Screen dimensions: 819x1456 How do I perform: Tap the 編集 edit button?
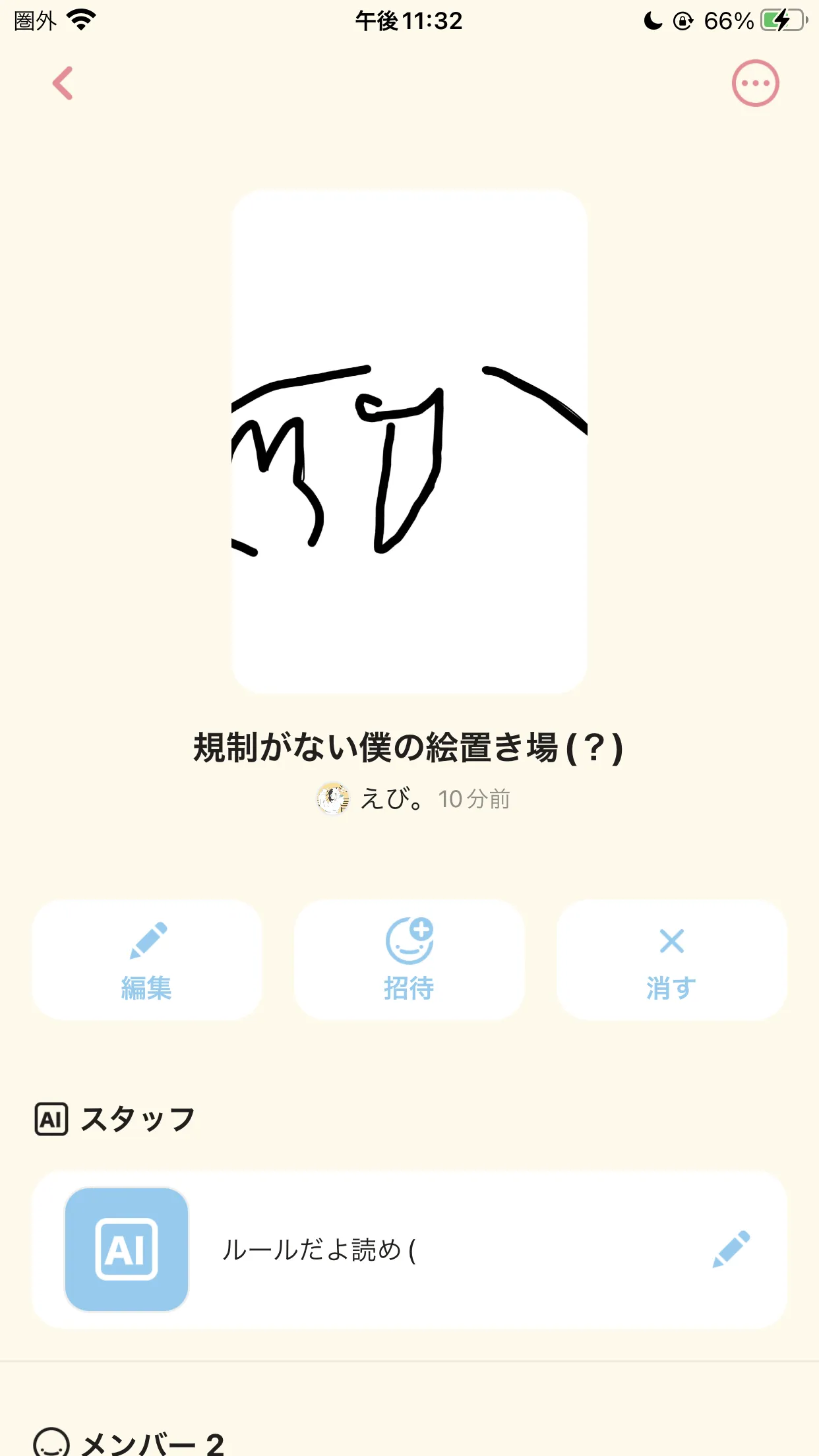click(147, 960)
